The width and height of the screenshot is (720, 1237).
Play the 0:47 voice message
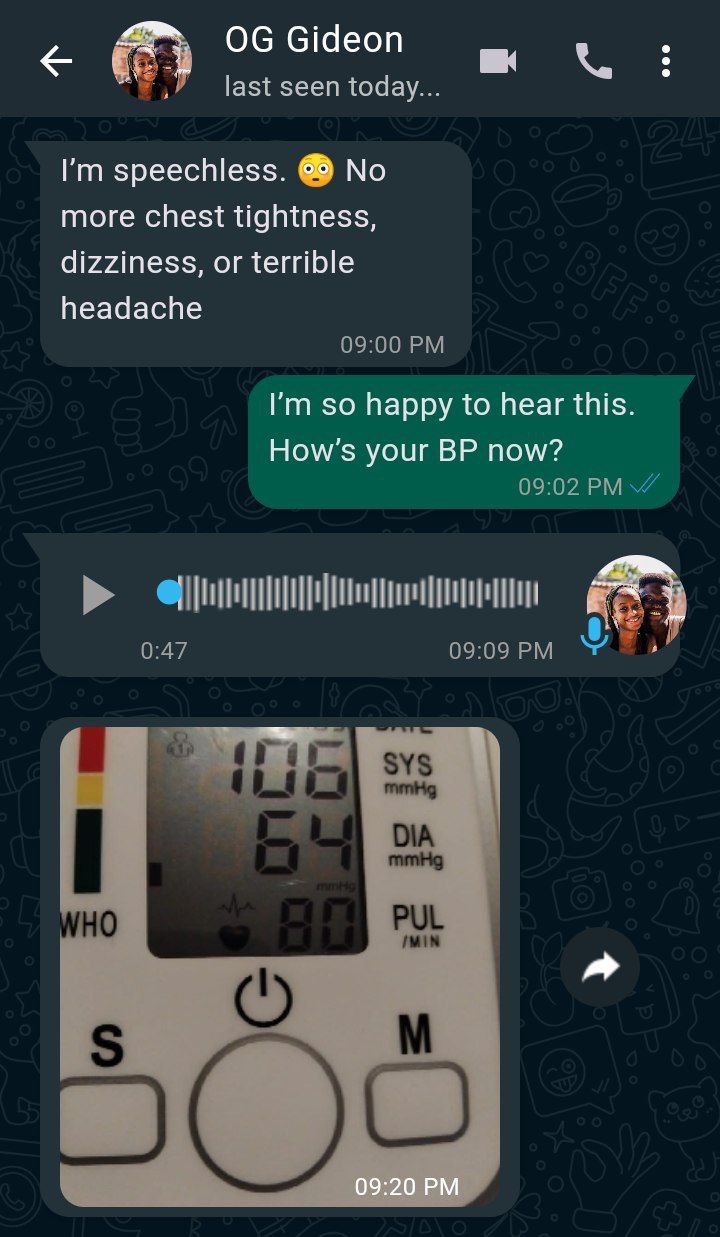(98, 595)
